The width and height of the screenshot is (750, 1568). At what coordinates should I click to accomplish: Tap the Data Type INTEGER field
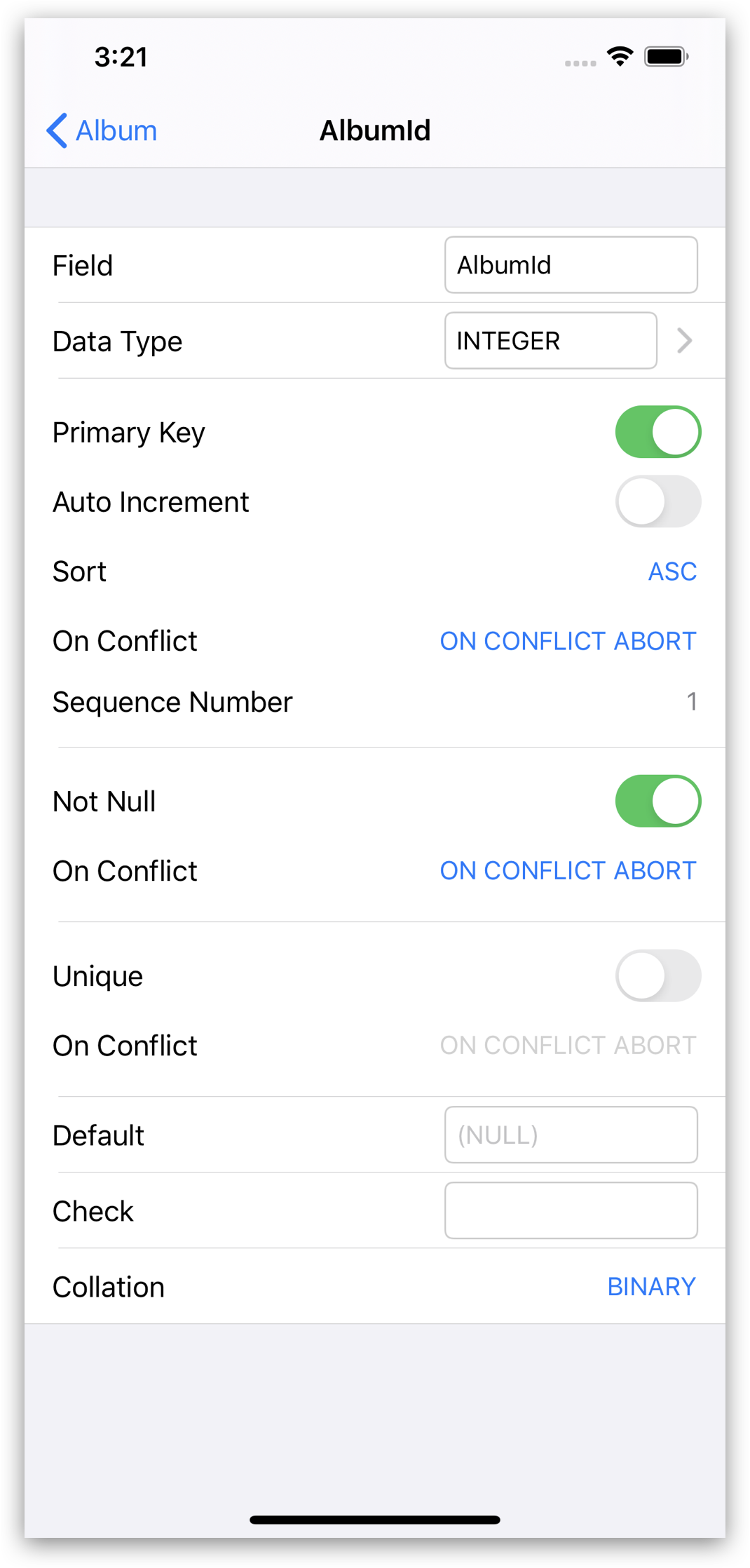(550, 341)
